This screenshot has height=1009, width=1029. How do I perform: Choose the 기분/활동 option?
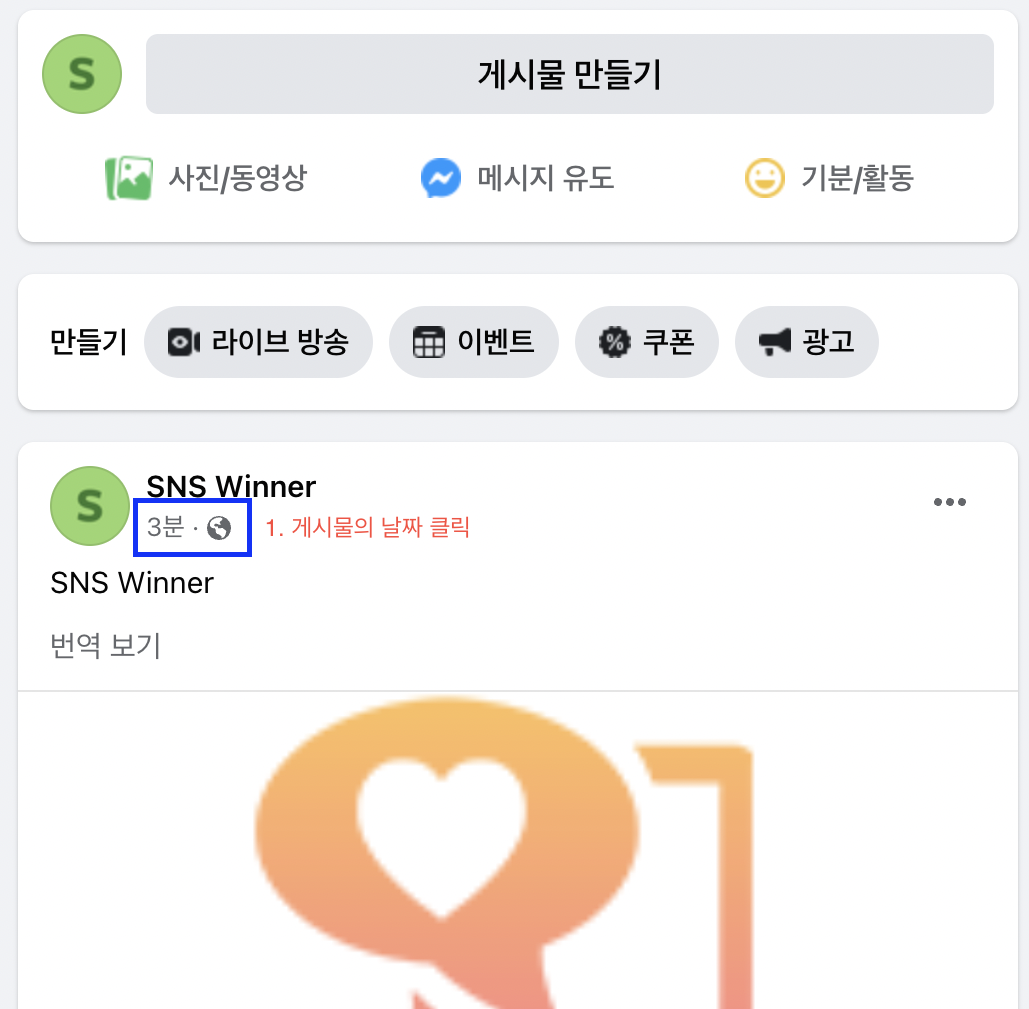tap(829, 179)
